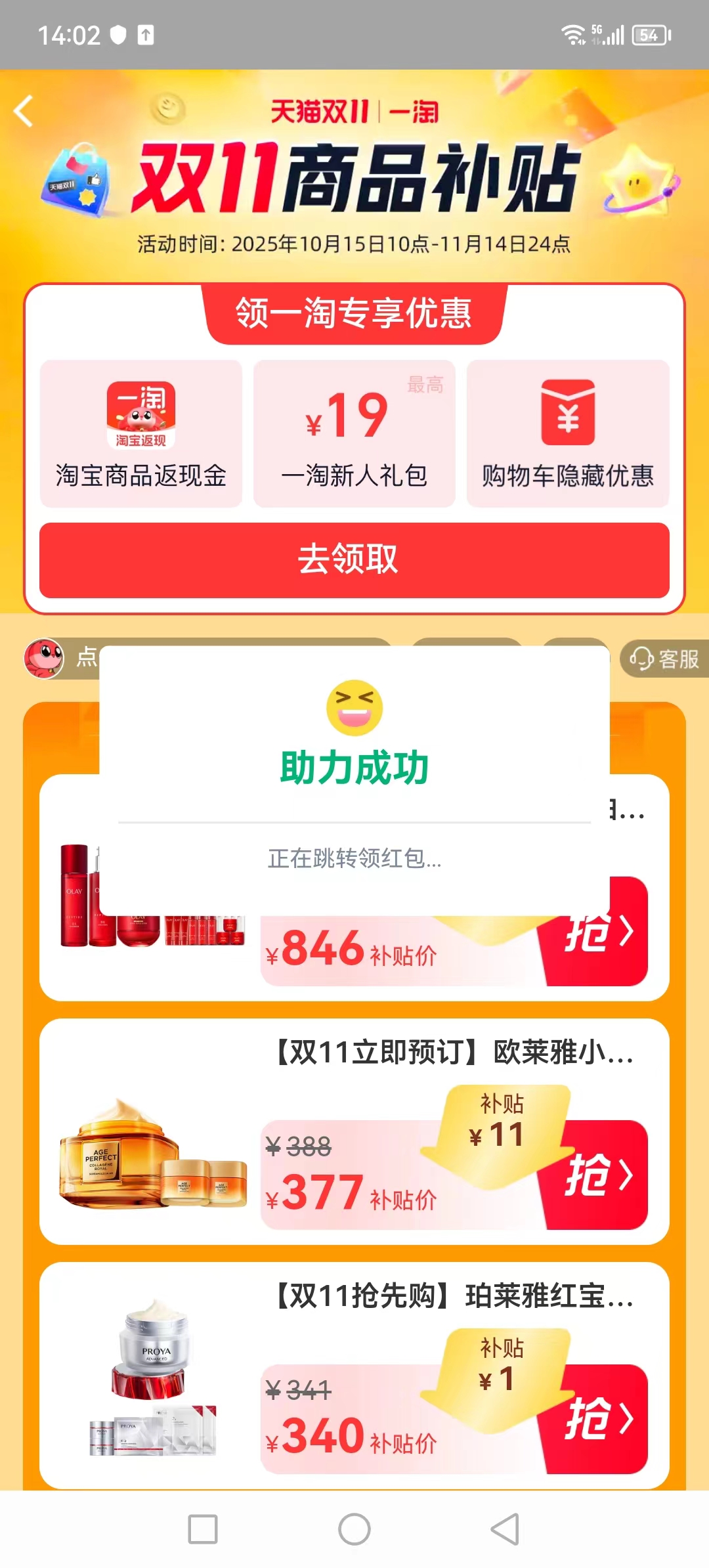Tap the 去领取 red button
The image size is (709, 1568).
[354, 560]
